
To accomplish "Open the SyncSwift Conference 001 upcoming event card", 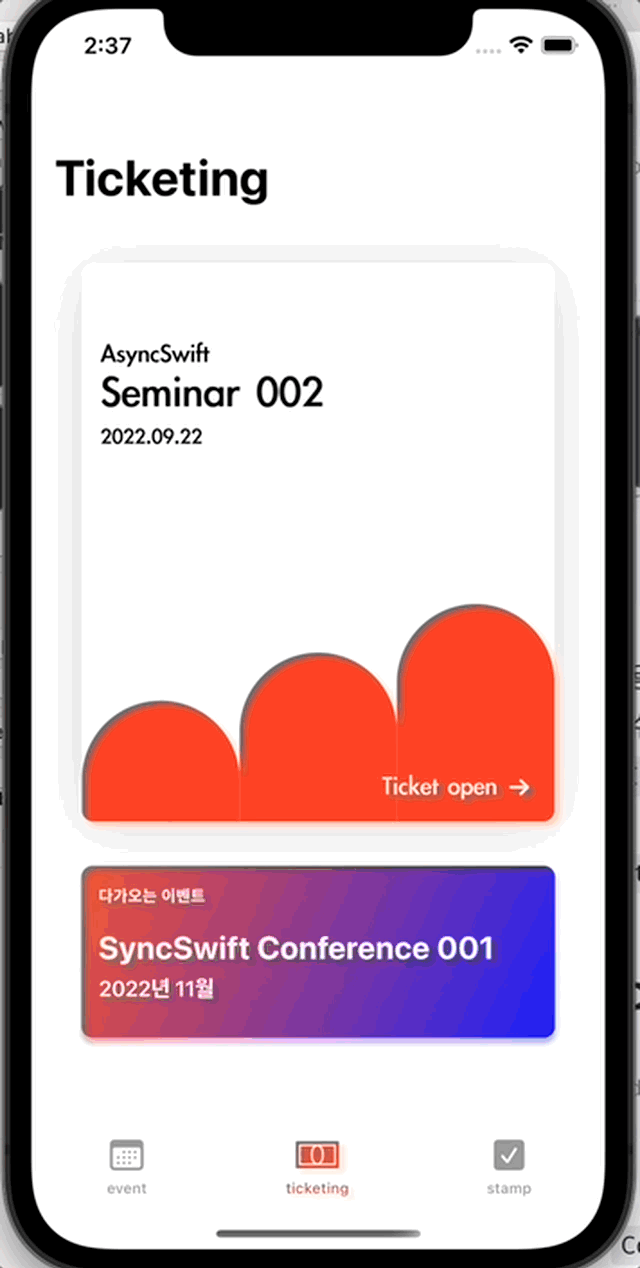I will pos(318,952).
